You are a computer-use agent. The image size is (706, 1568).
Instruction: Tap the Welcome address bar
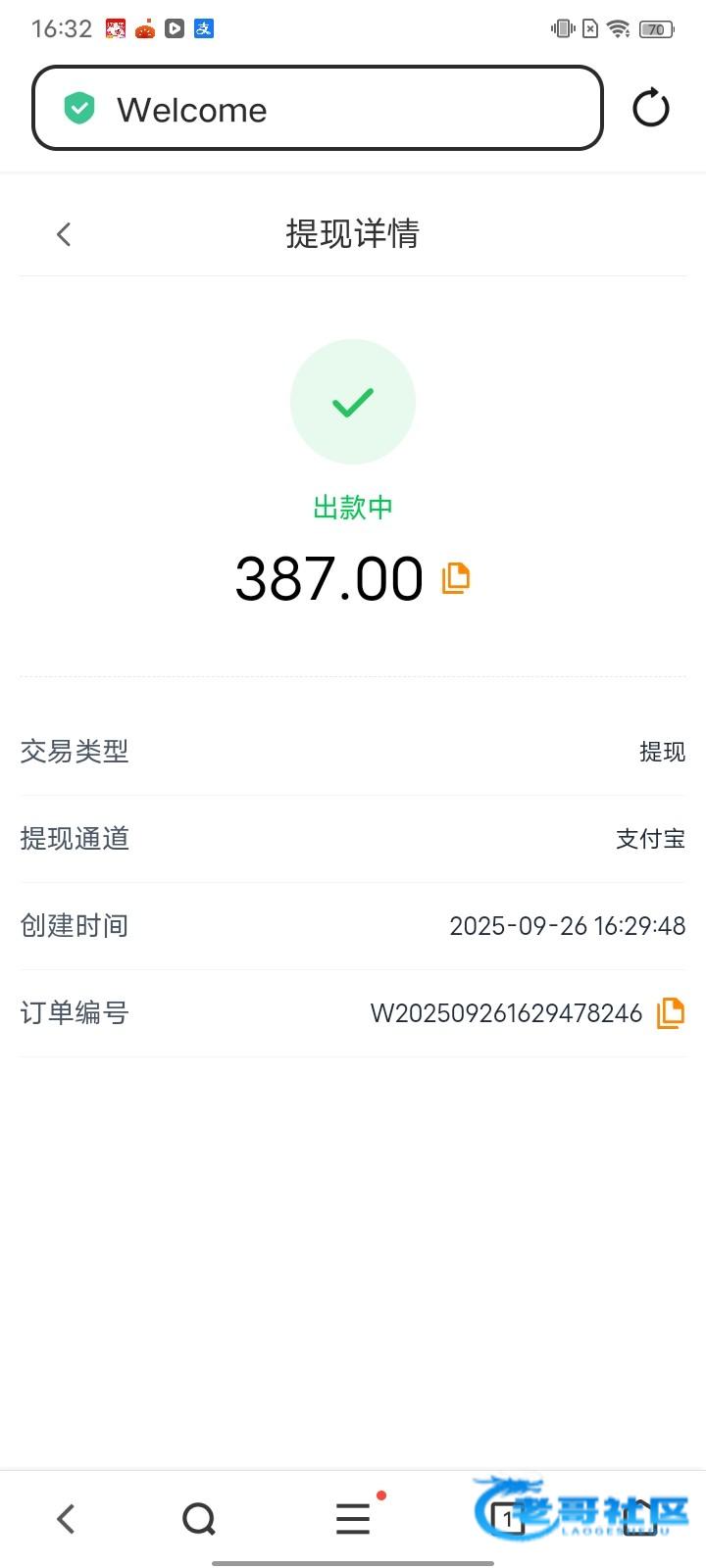[x=317, y=109]
